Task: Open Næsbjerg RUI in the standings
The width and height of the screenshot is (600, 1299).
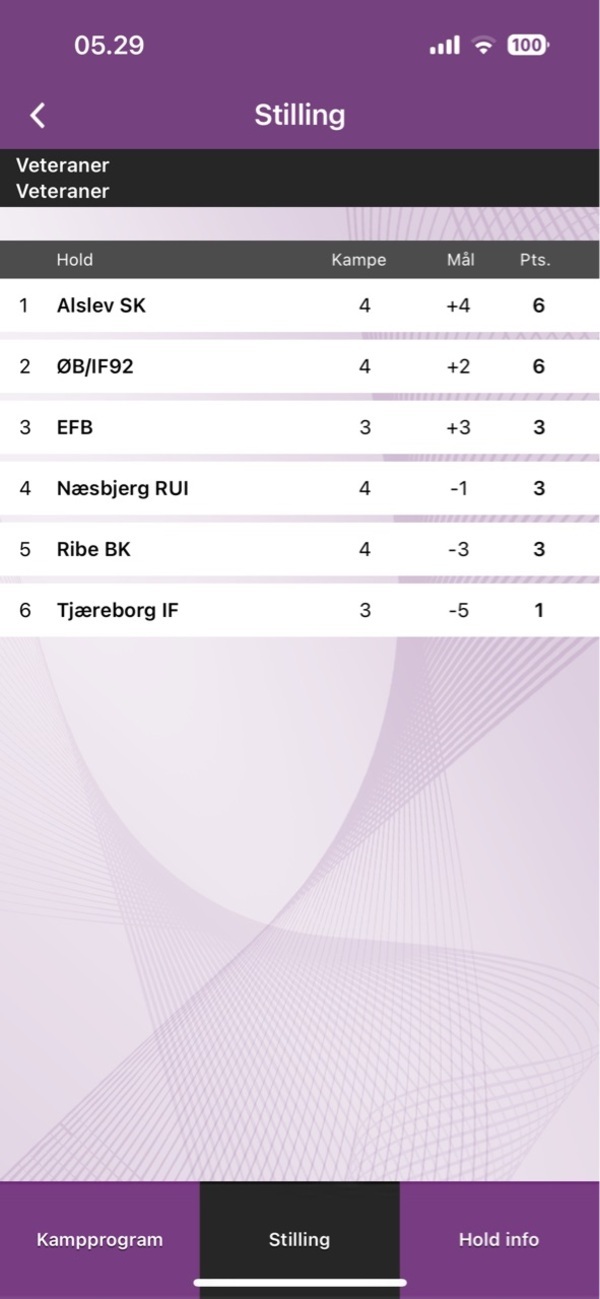Action: [x=300, y=488]
